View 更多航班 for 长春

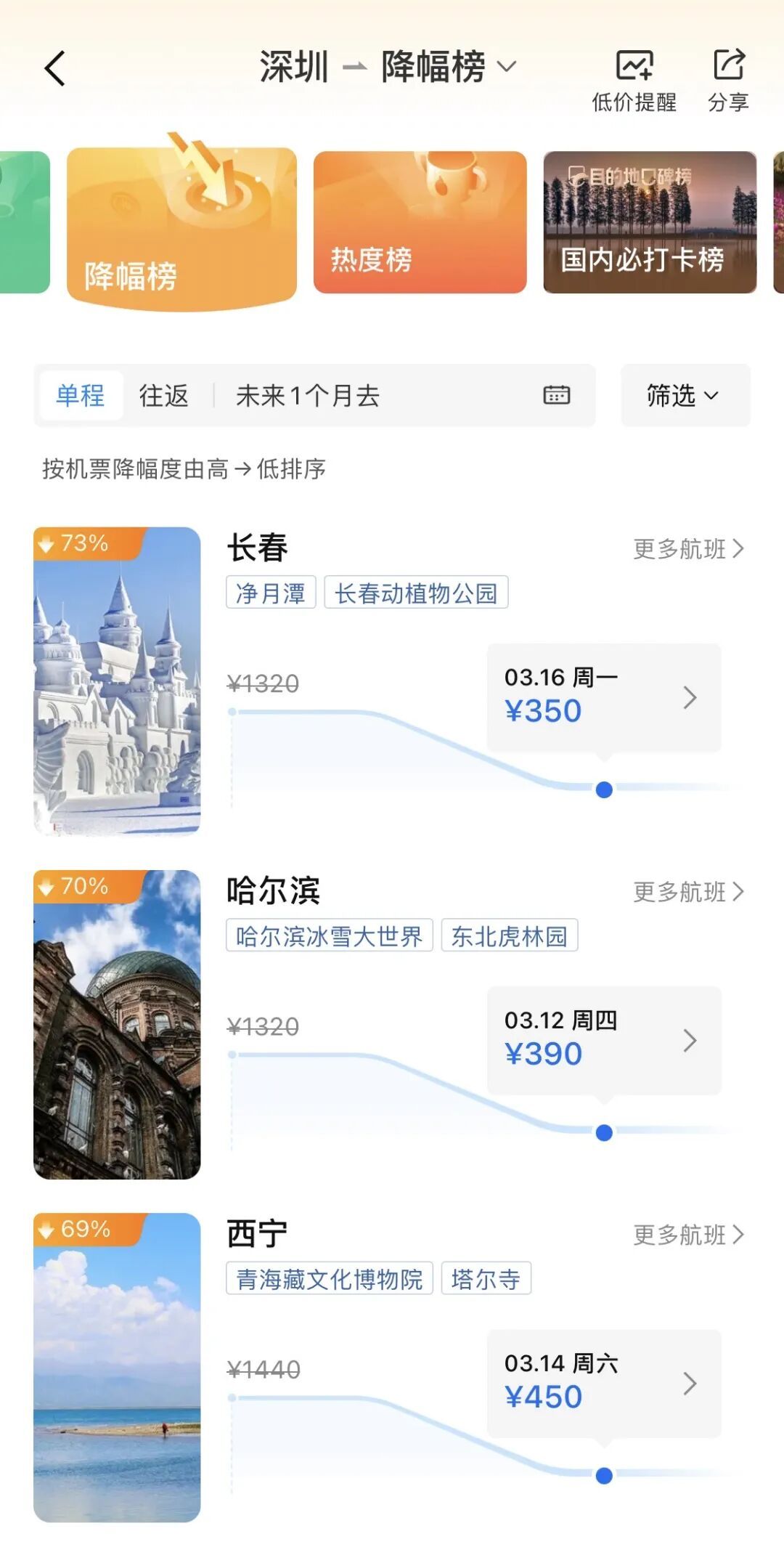(x=687, y=549)
